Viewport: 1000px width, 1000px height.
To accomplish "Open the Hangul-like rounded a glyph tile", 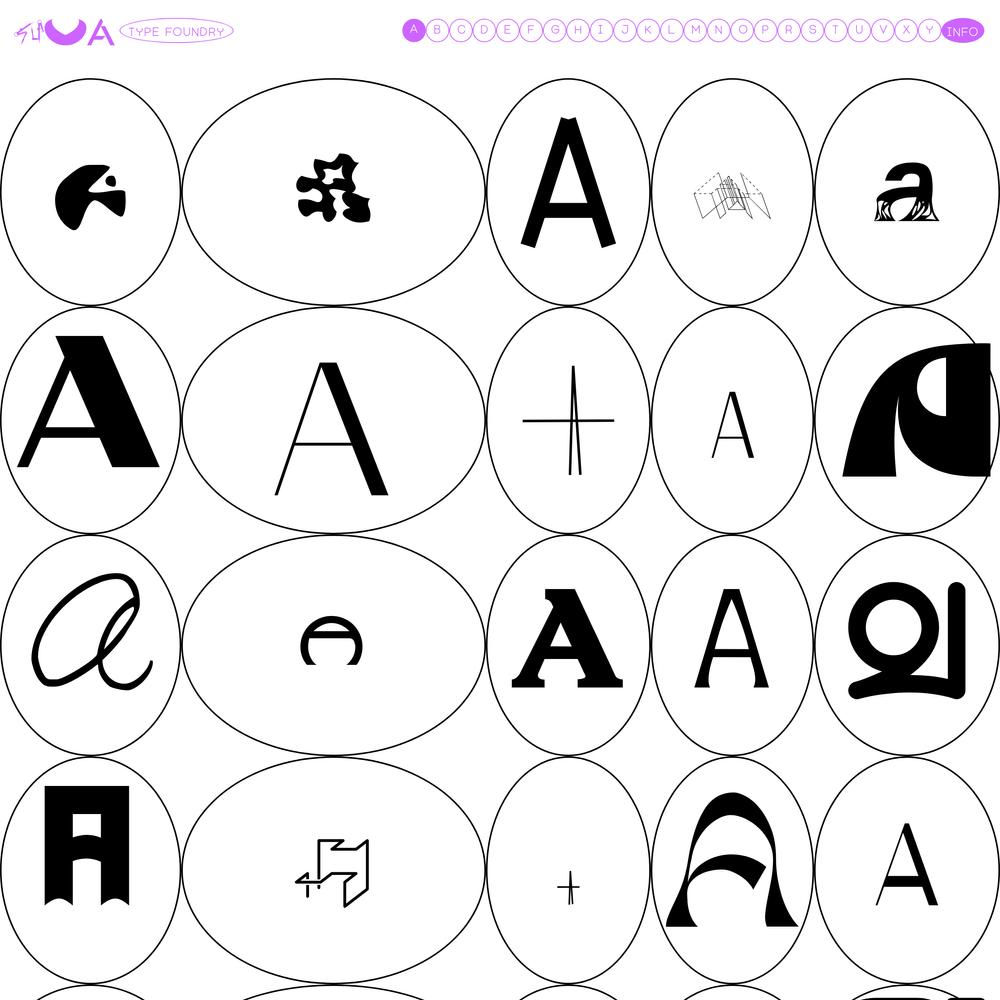I will pos(907,640).
